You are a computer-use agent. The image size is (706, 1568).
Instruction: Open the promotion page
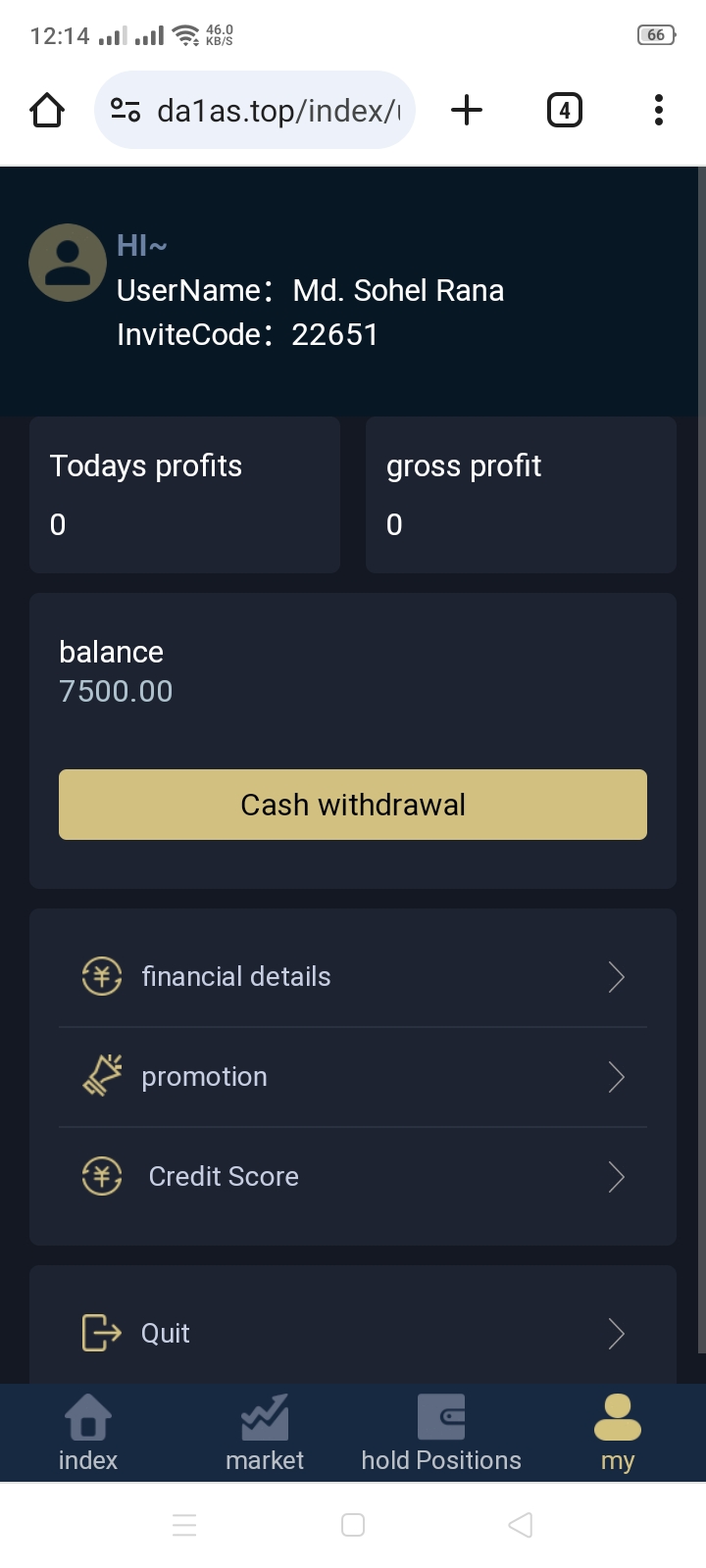coord(353,1077)
